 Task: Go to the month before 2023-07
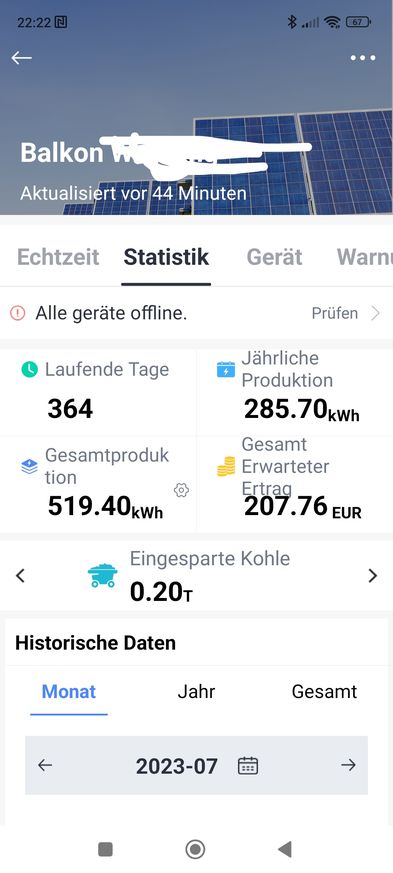point(45,766)
